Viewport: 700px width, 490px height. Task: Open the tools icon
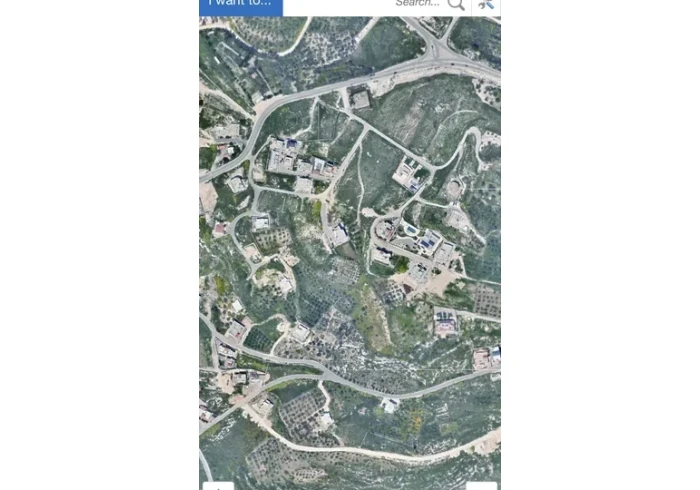tap(487, 4)
